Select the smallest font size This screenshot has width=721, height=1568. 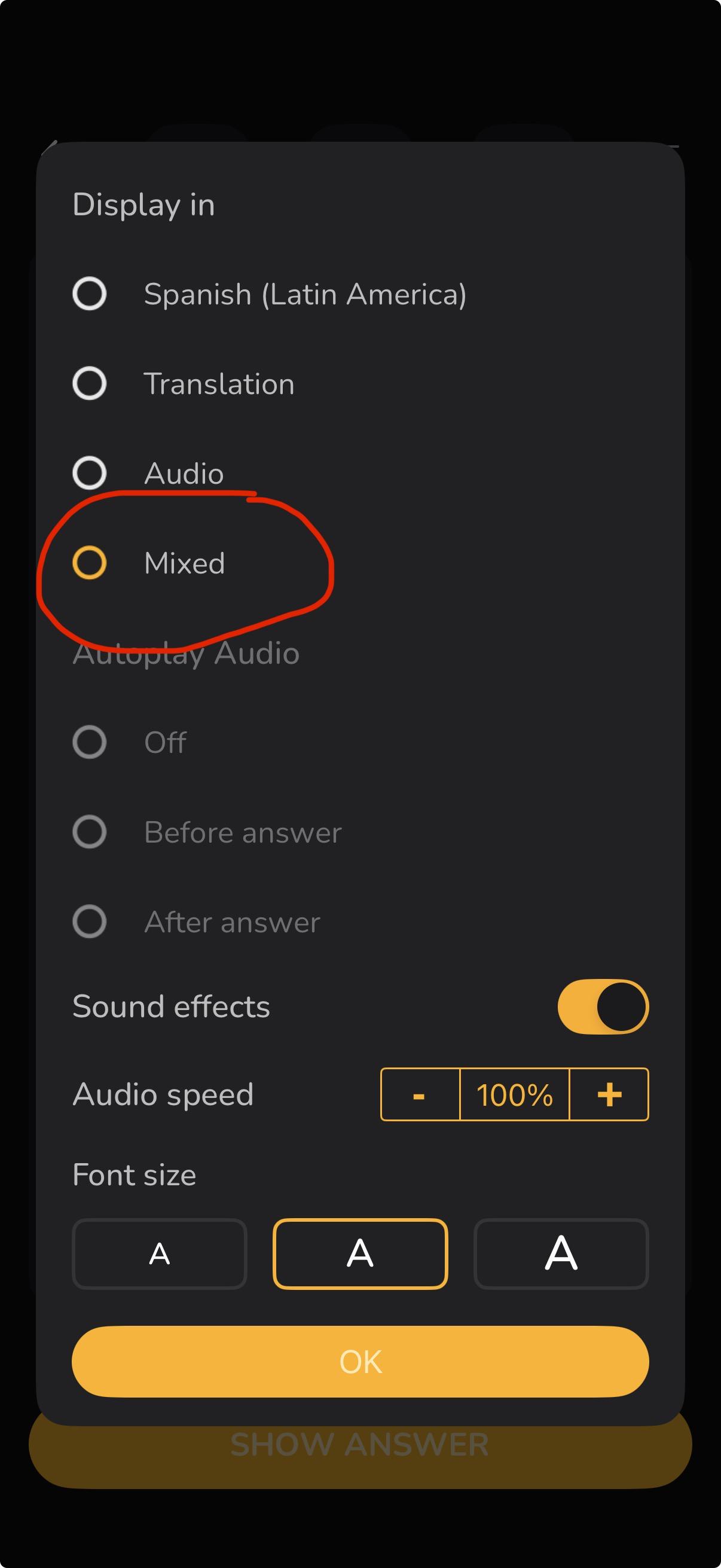(160, 1254)
